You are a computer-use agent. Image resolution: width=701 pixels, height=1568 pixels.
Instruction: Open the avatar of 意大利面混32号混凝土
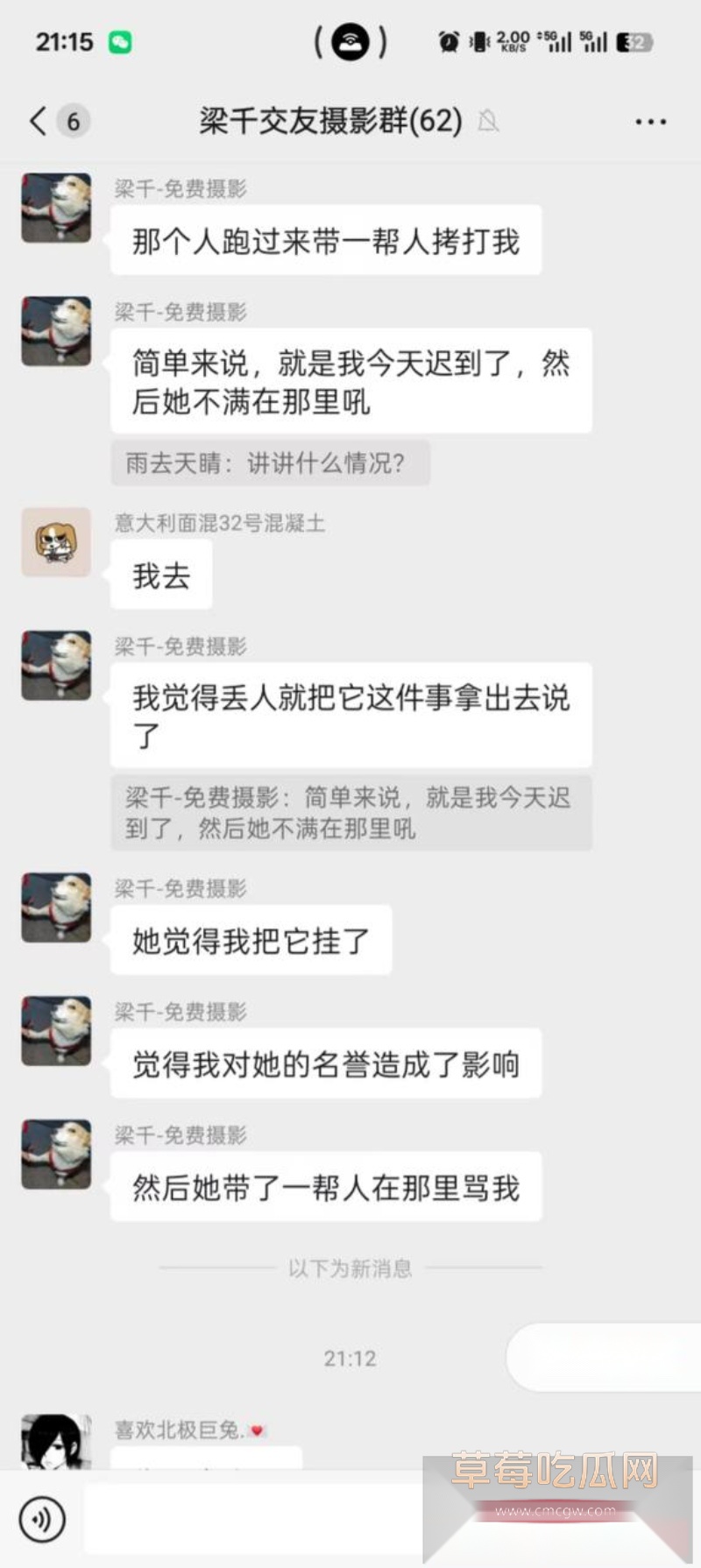[56, 542]
